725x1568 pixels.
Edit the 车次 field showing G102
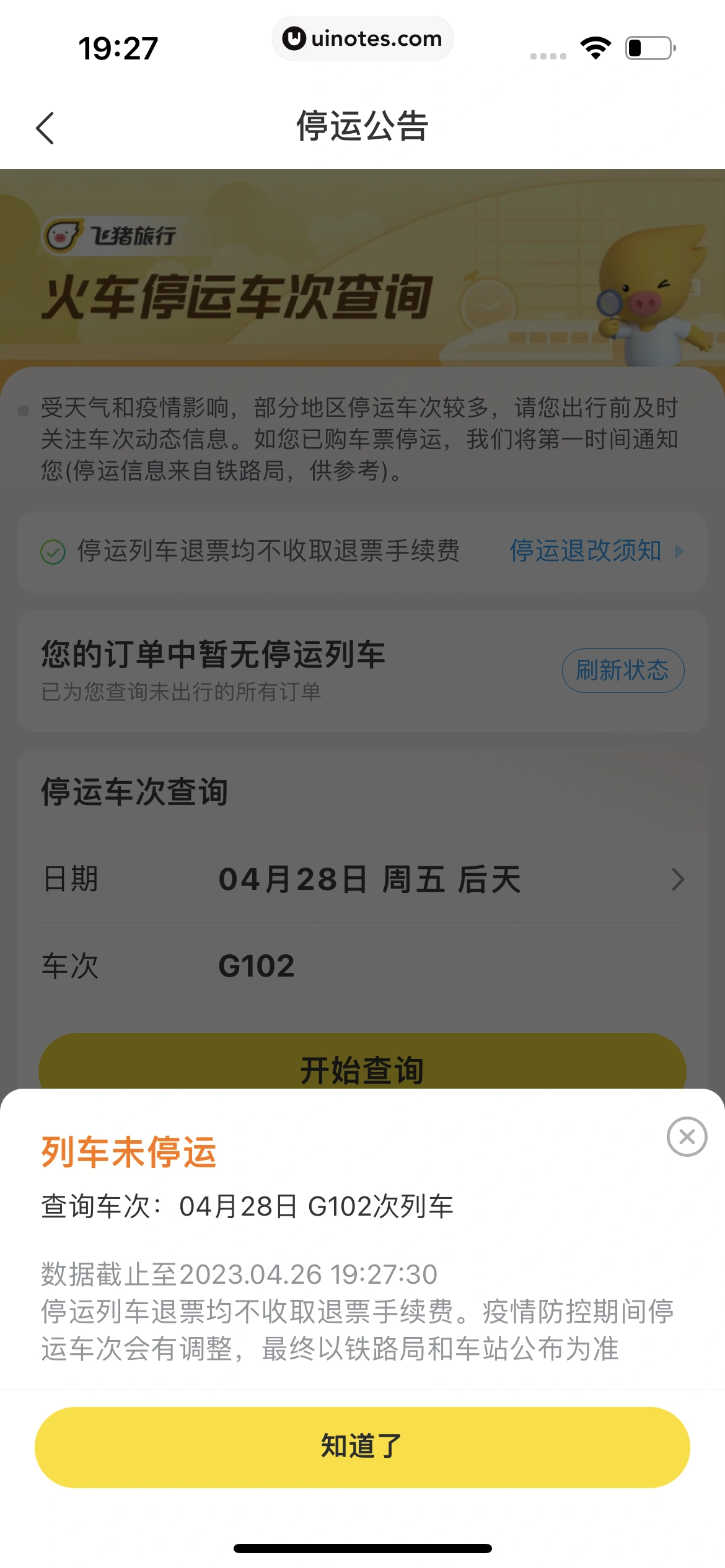coord(362,966)
